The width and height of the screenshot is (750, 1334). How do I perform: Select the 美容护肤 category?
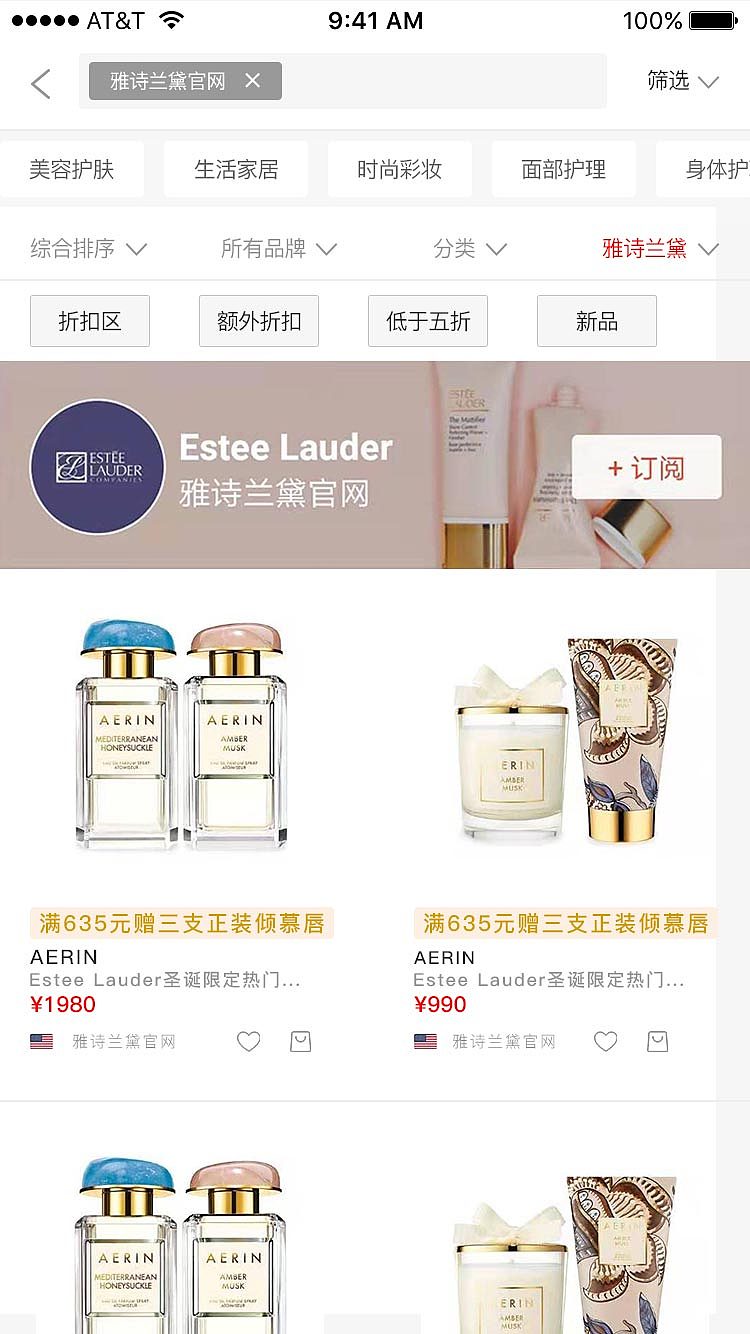[x=72, y=170]
